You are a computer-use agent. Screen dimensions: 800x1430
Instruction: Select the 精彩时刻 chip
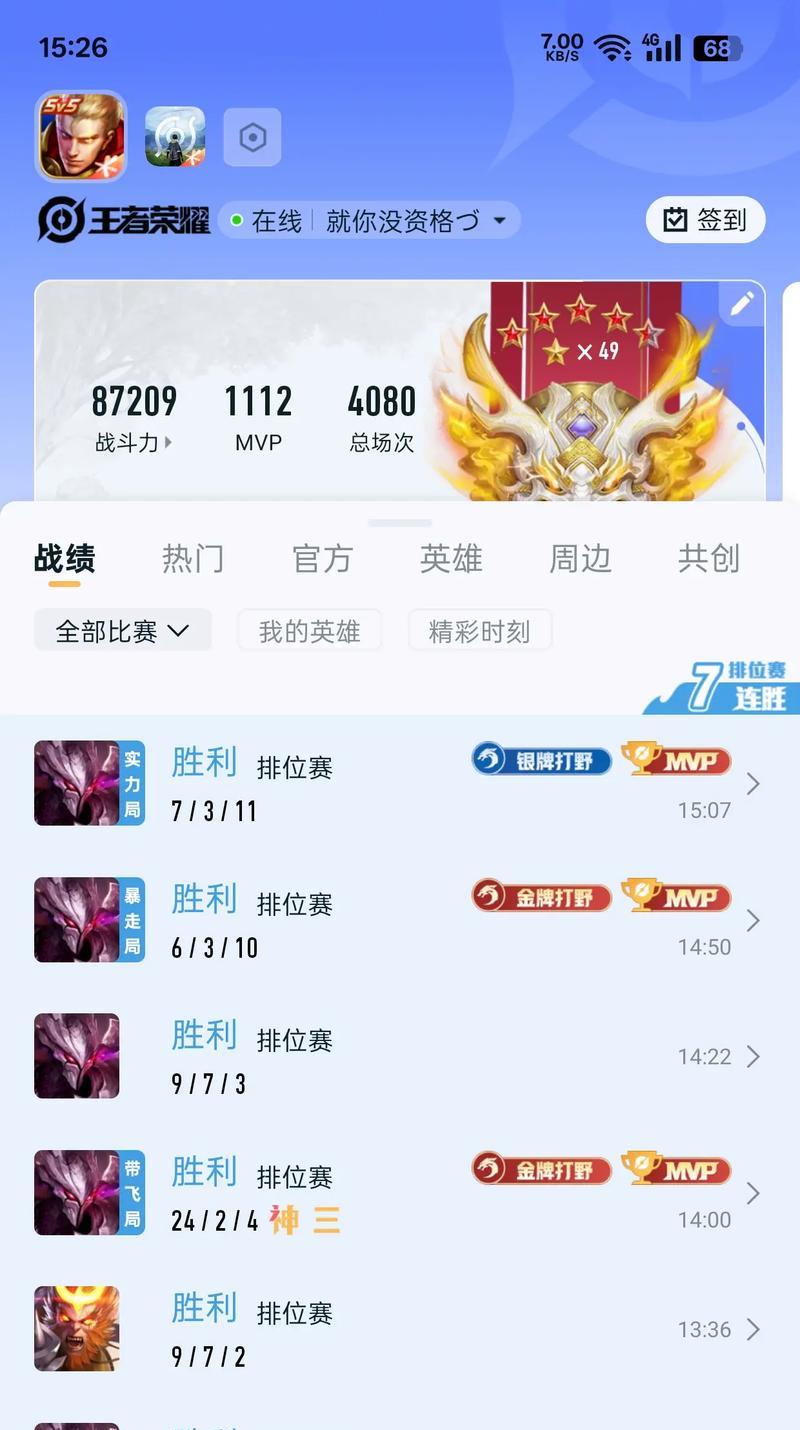click(x=479, y=631)
